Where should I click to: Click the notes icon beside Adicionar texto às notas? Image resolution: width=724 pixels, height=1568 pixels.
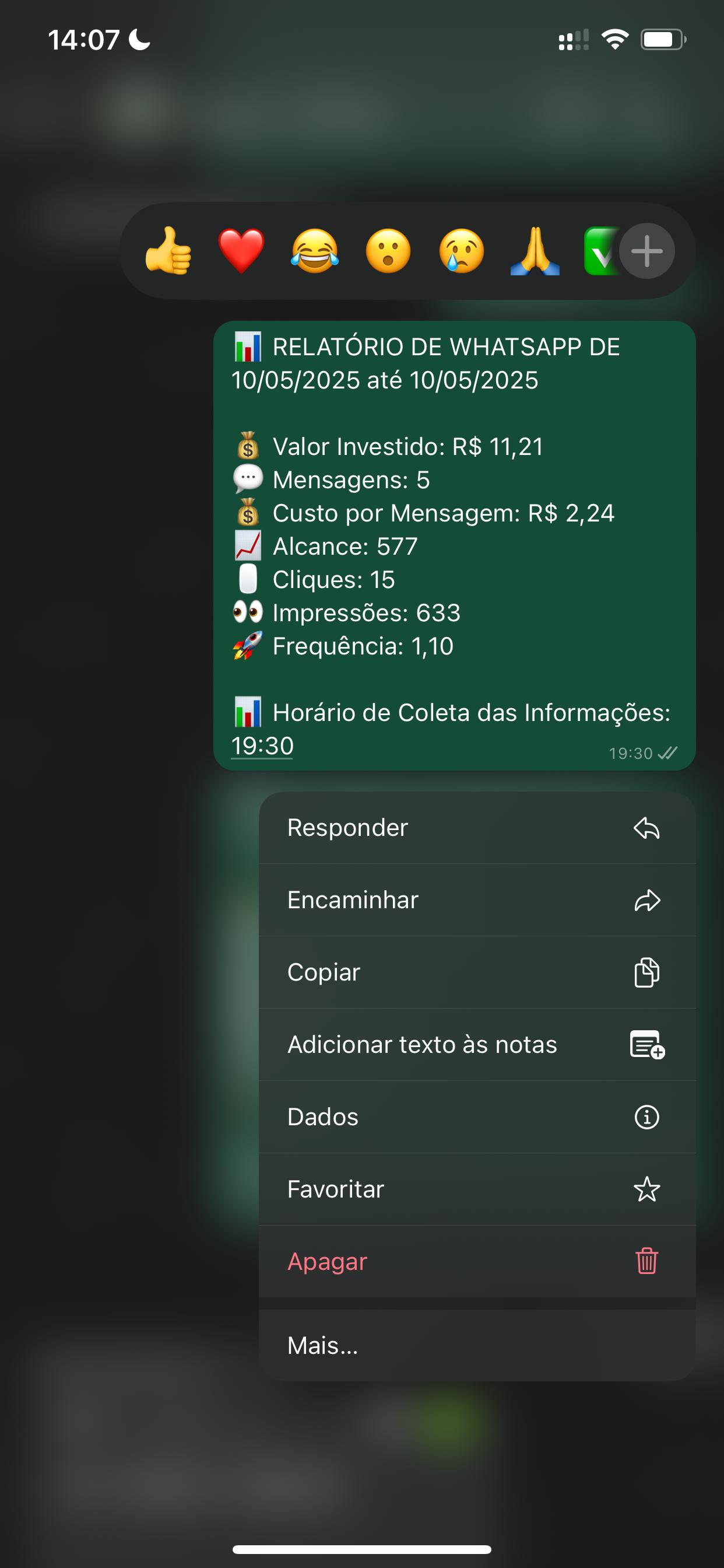pyautogui.click(x=647, y=1044)
